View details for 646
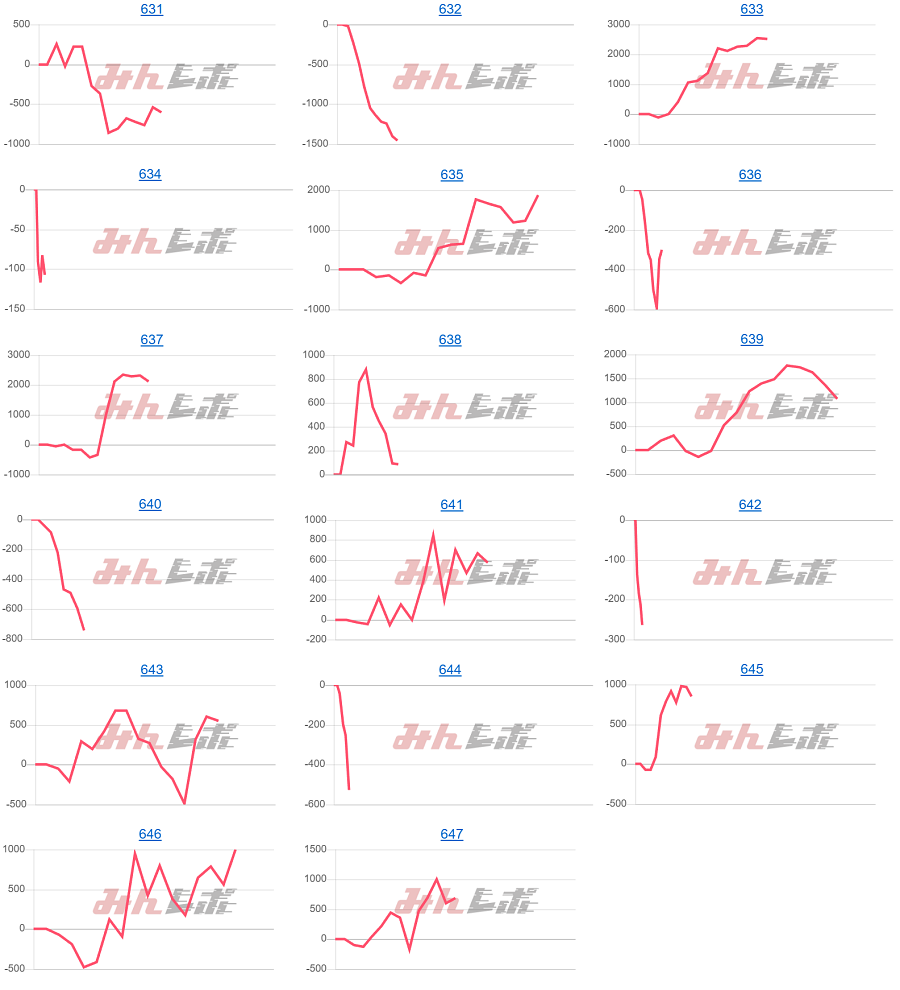 click(150, 835)
